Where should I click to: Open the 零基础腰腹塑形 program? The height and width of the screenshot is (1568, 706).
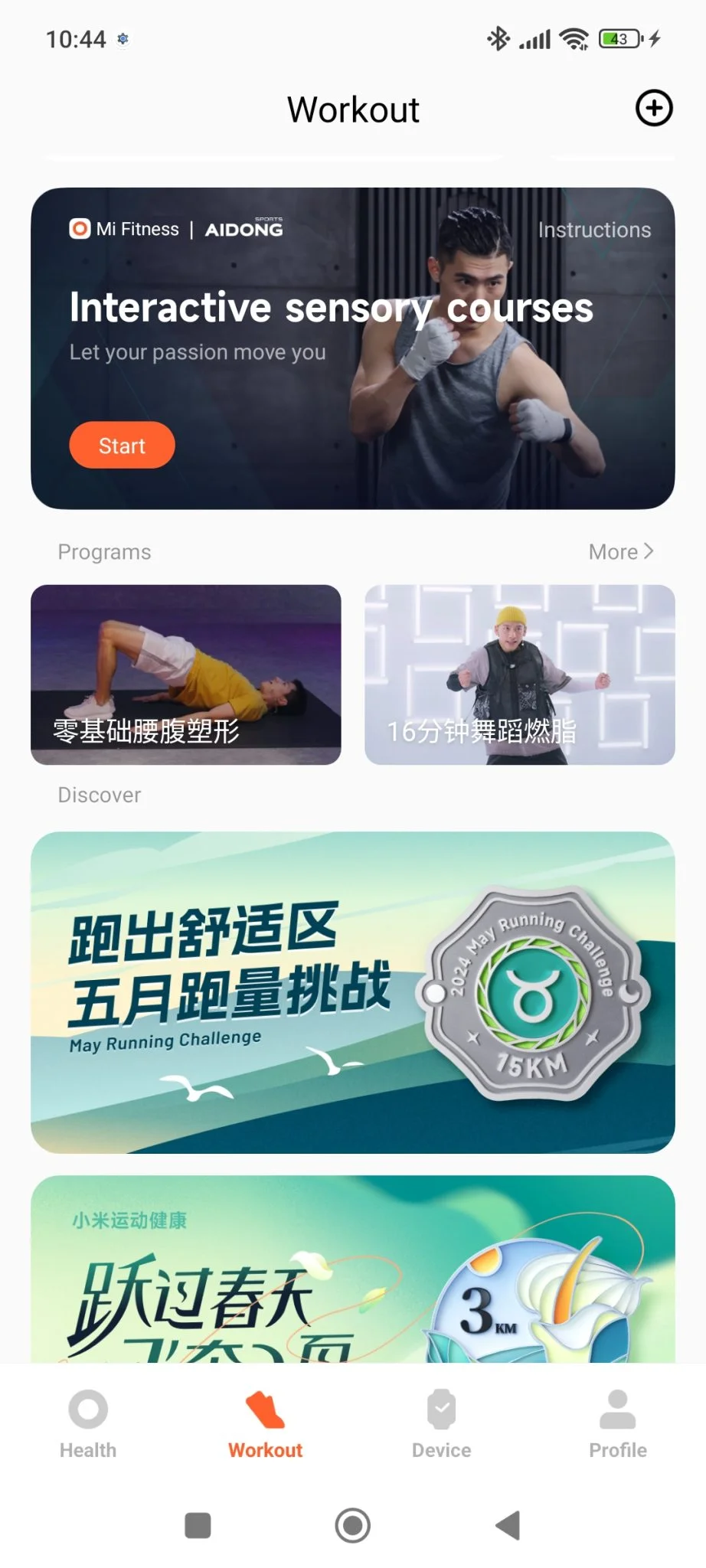tap(185, 675)
